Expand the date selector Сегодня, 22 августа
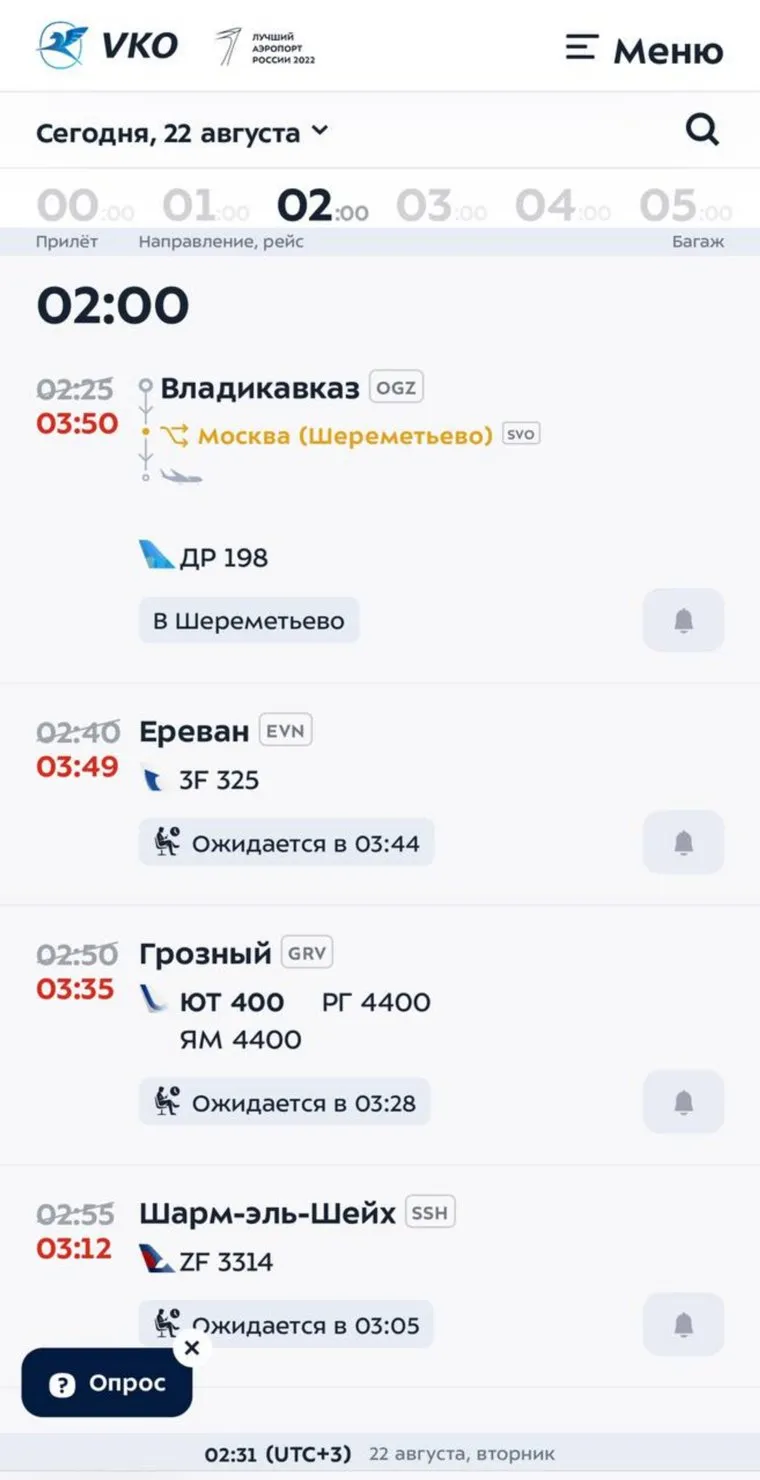 pyautogui.click(x=182, y=133)
